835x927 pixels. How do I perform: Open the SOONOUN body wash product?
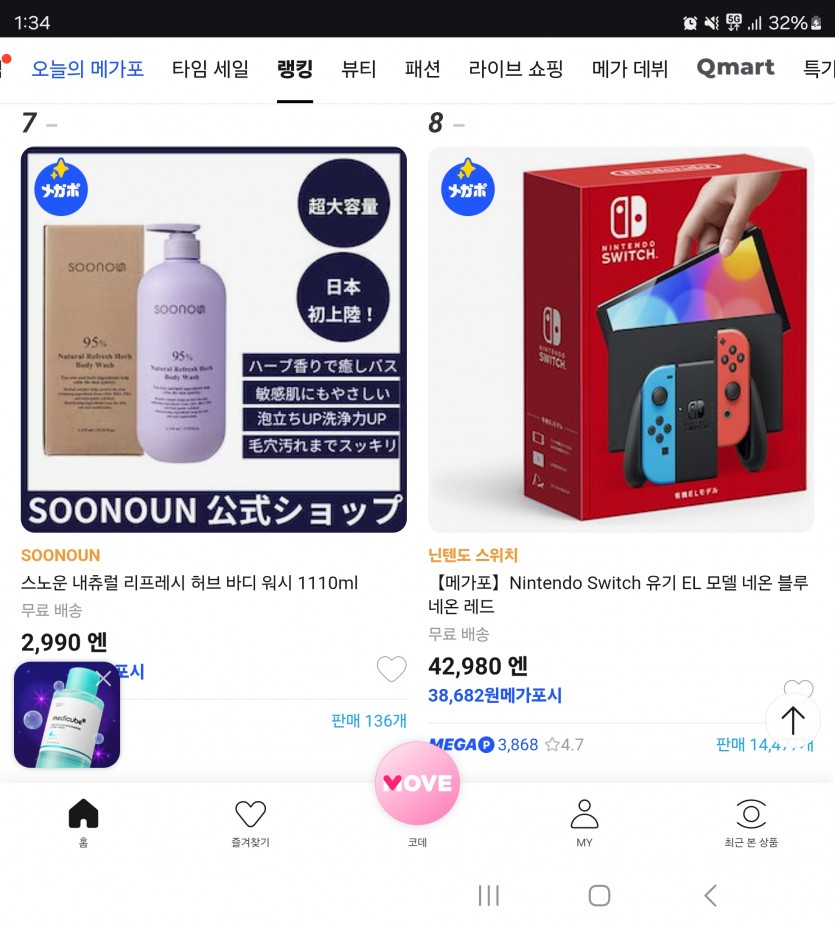(214, 340)
